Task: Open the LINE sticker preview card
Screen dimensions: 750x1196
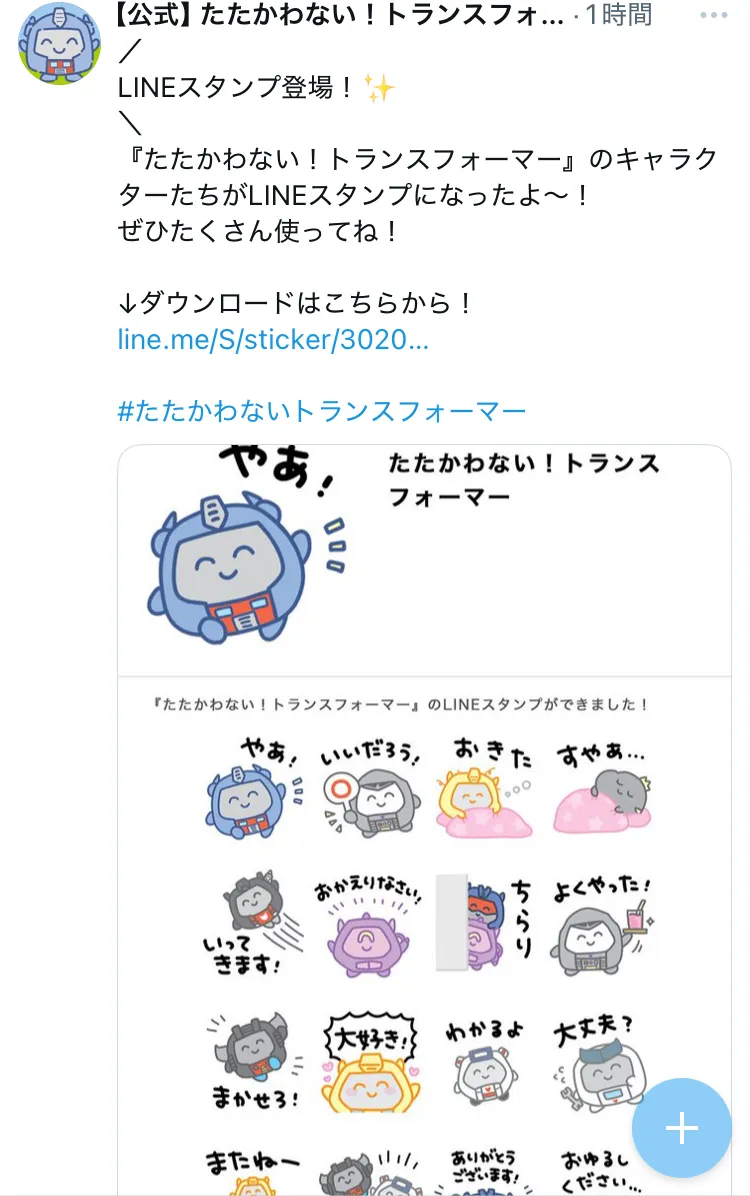Action: 424,820
